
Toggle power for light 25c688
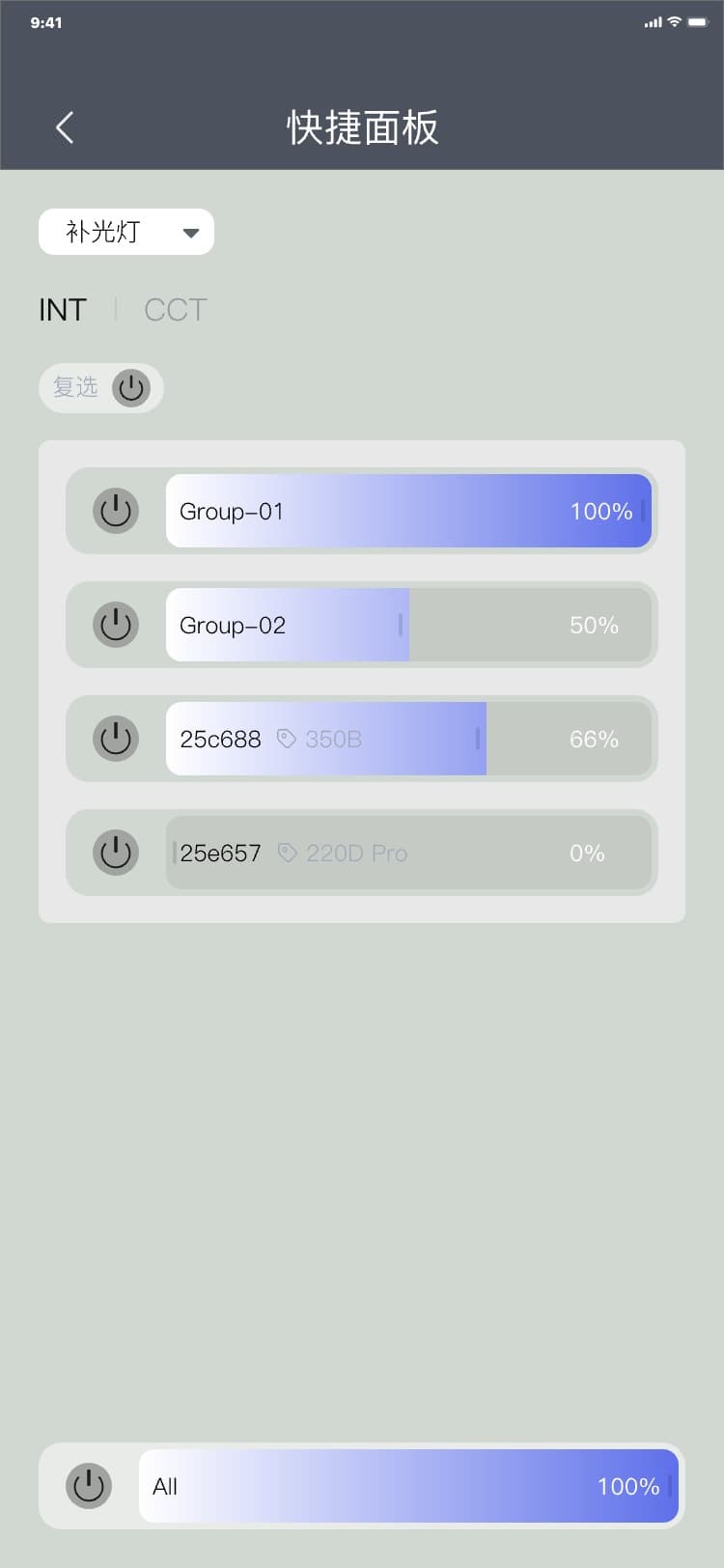[116, 739]
